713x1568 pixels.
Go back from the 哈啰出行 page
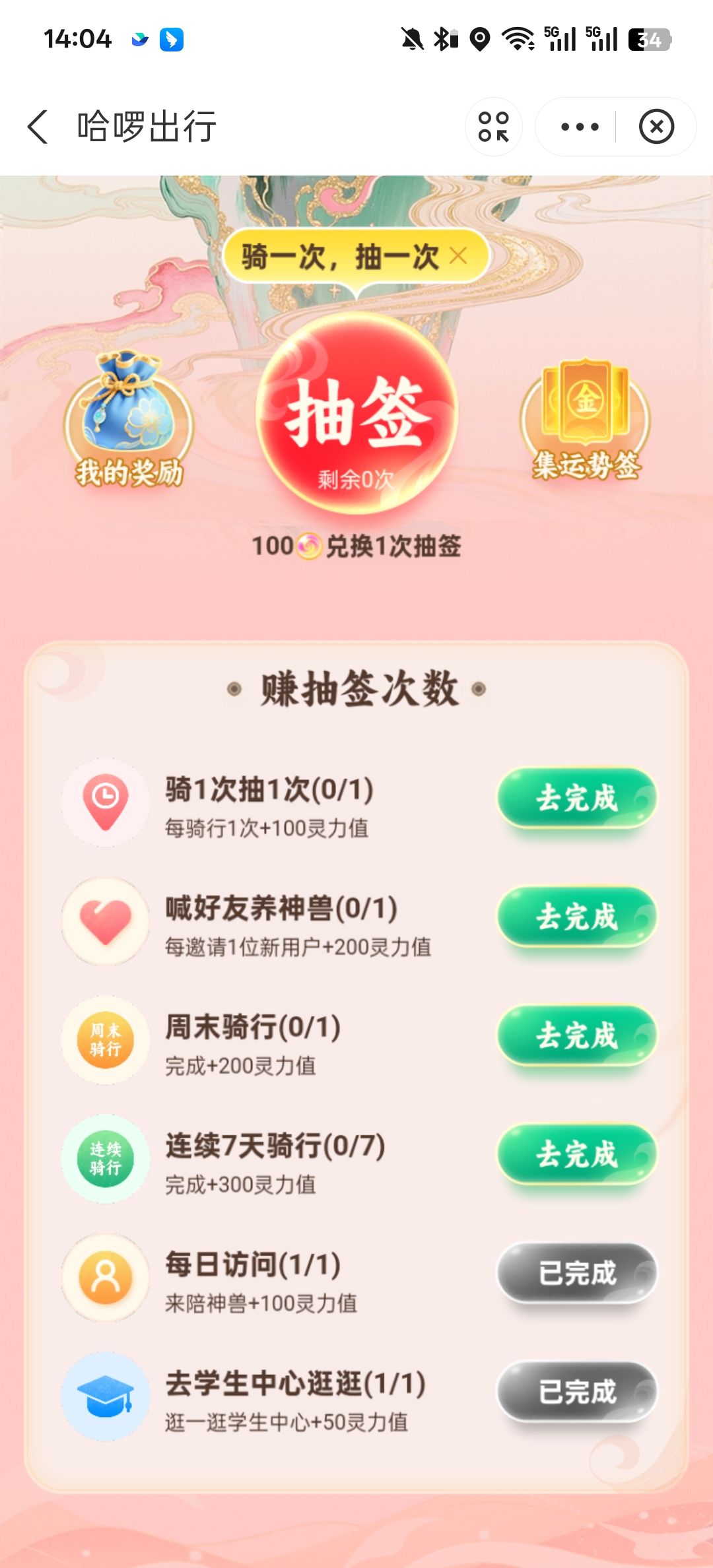38,127
